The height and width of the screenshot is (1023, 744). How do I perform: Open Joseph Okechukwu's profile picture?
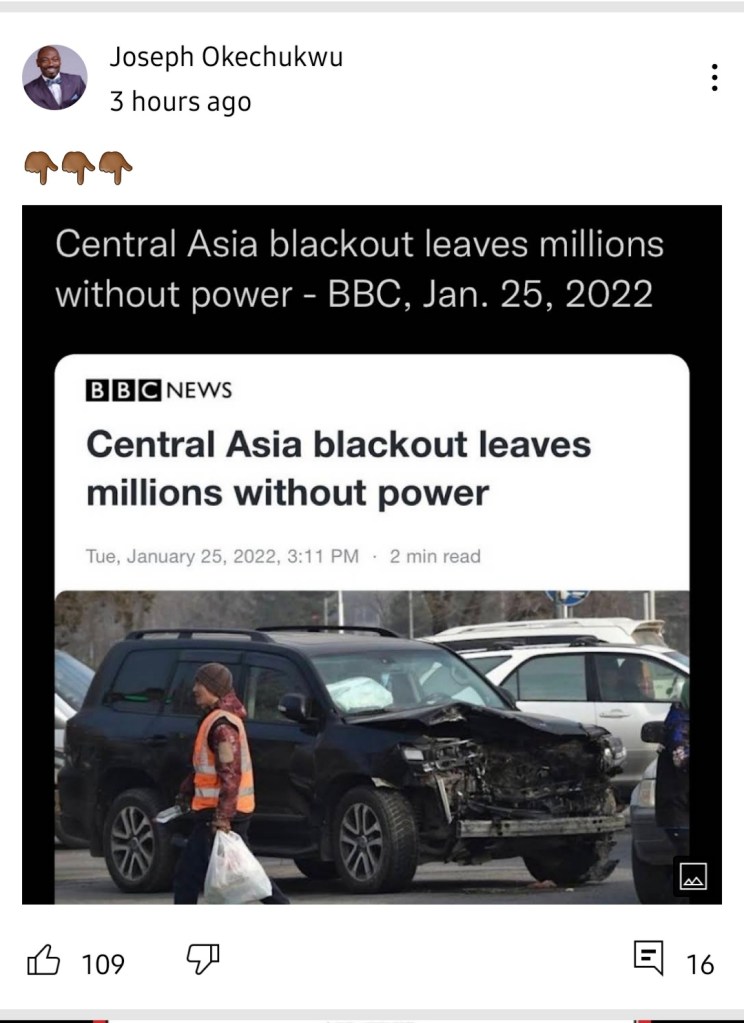coord(55,77)
